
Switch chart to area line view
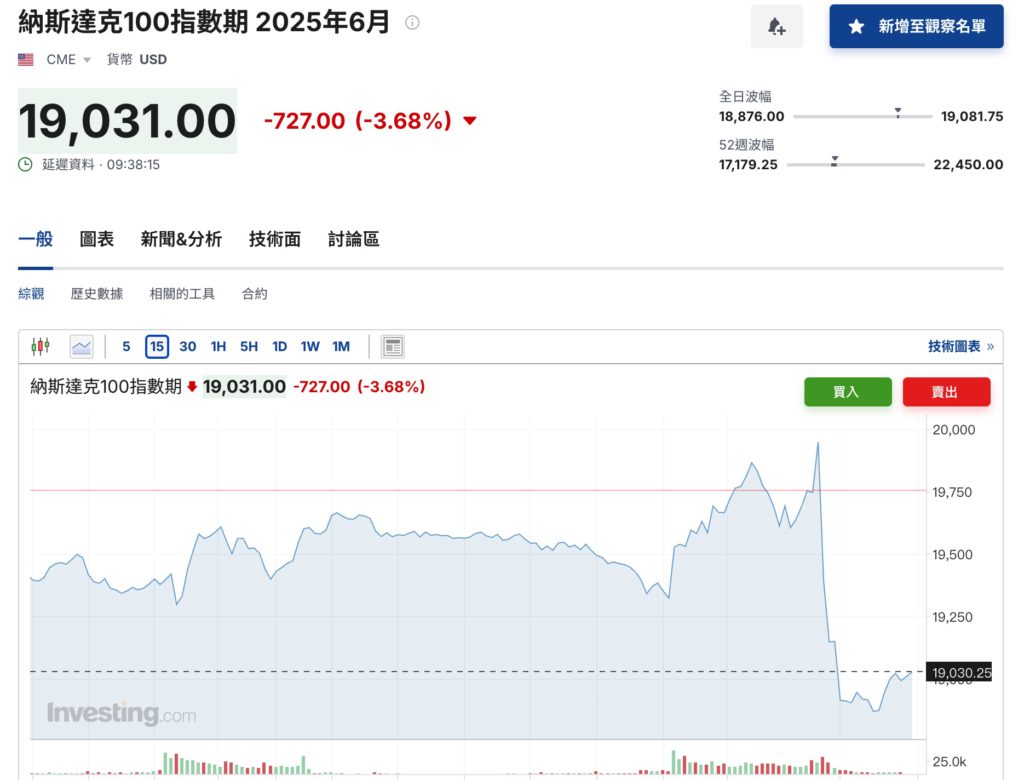[81, 347]
